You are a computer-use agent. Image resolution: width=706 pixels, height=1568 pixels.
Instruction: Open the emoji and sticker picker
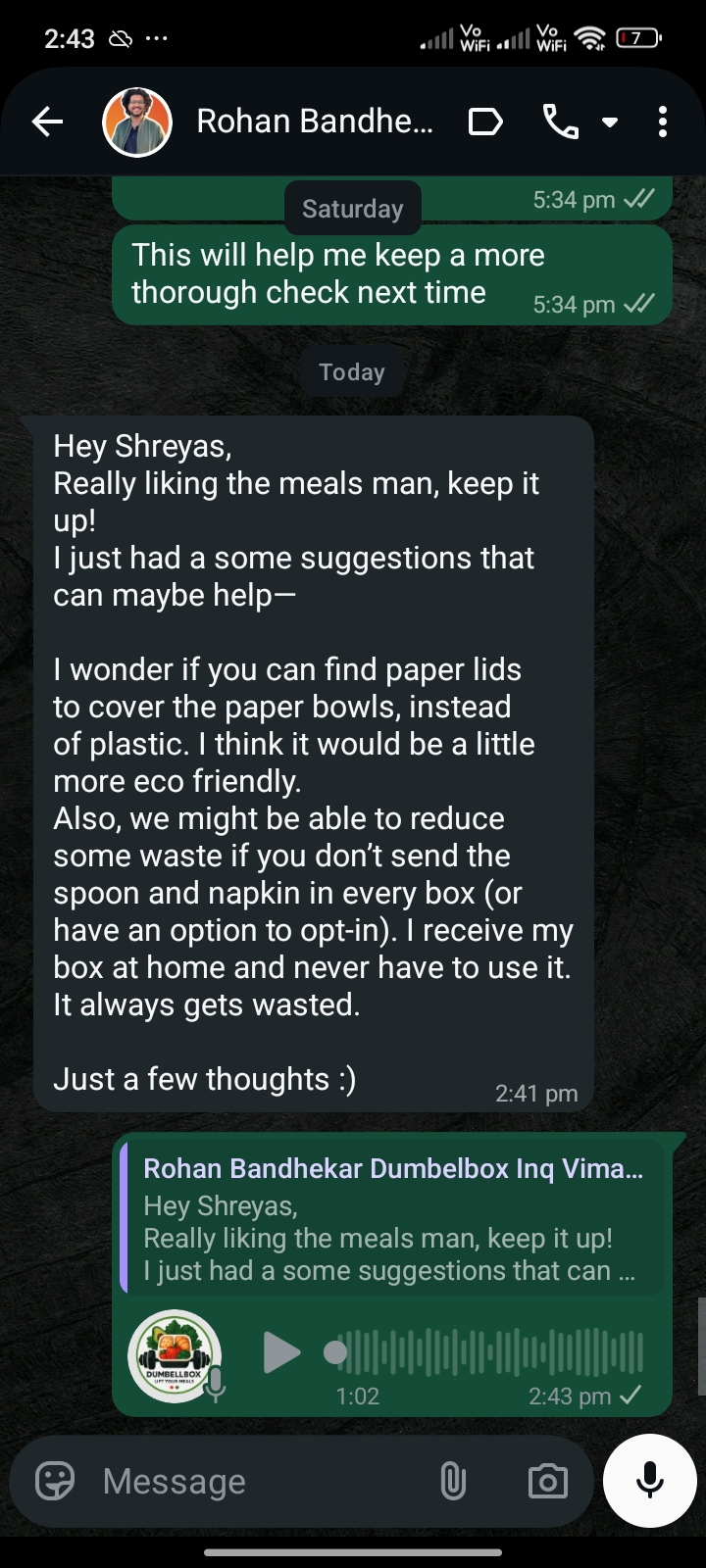pos(55,1481)
